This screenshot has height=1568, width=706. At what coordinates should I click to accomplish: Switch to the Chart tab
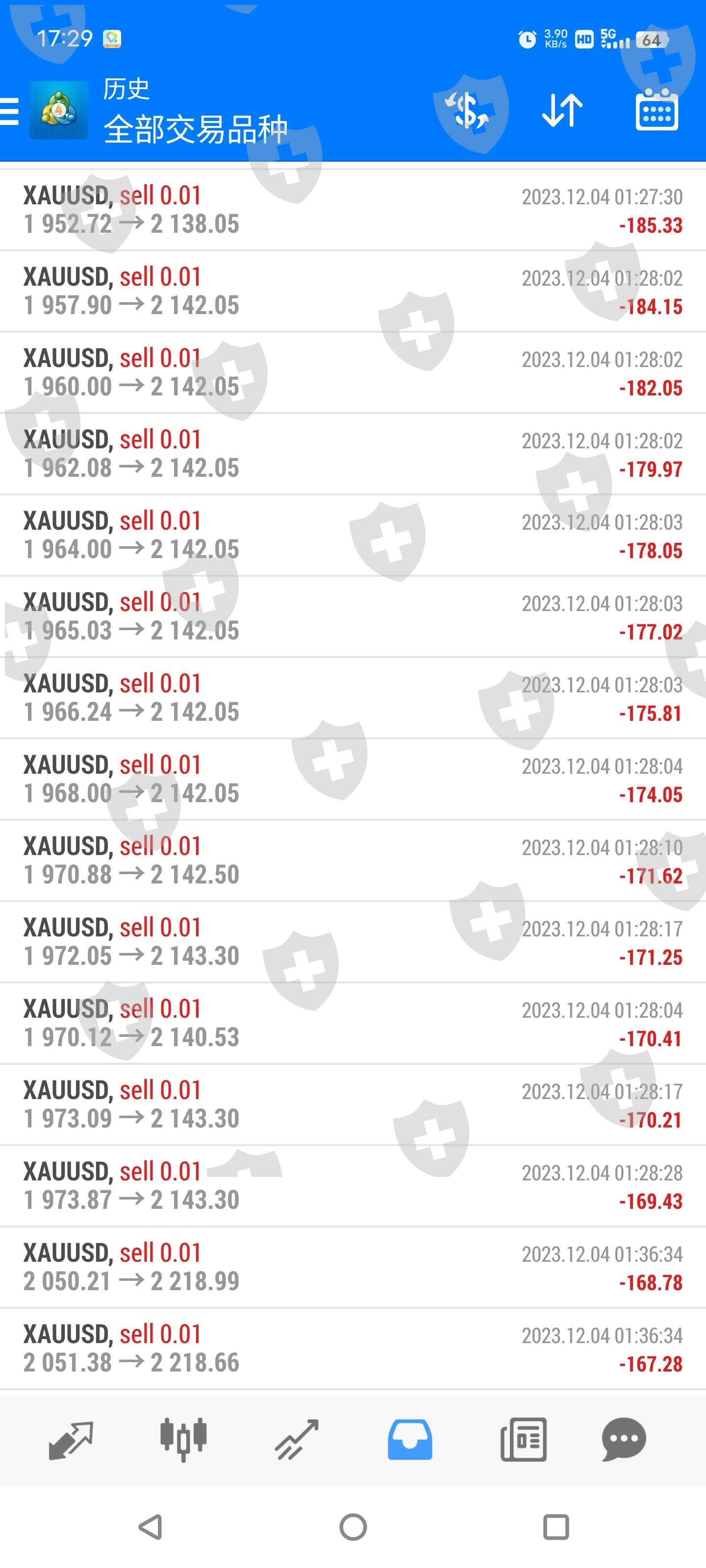183,1440
